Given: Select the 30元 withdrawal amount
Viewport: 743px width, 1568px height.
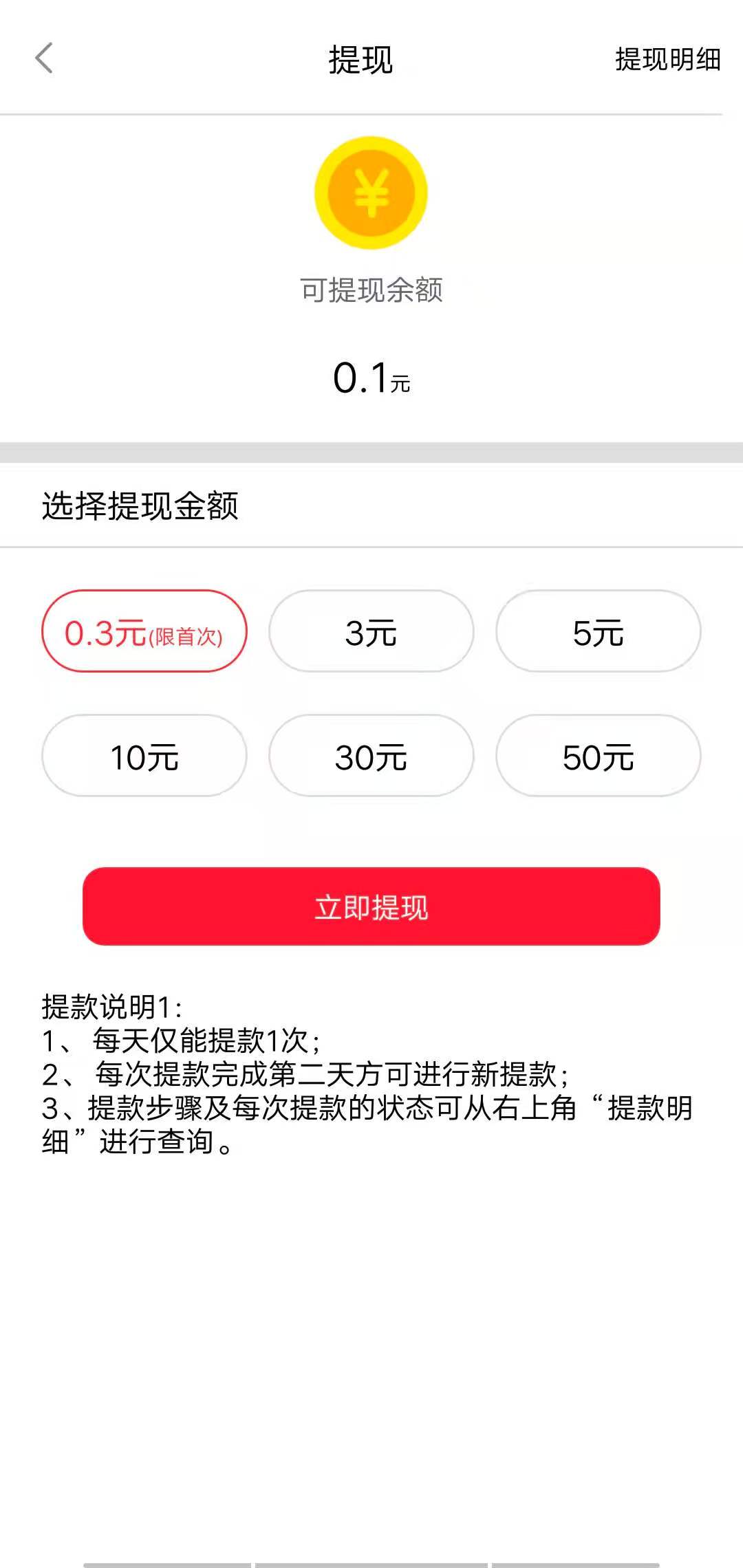Looking at the screenshot, I should coord(370,756).
